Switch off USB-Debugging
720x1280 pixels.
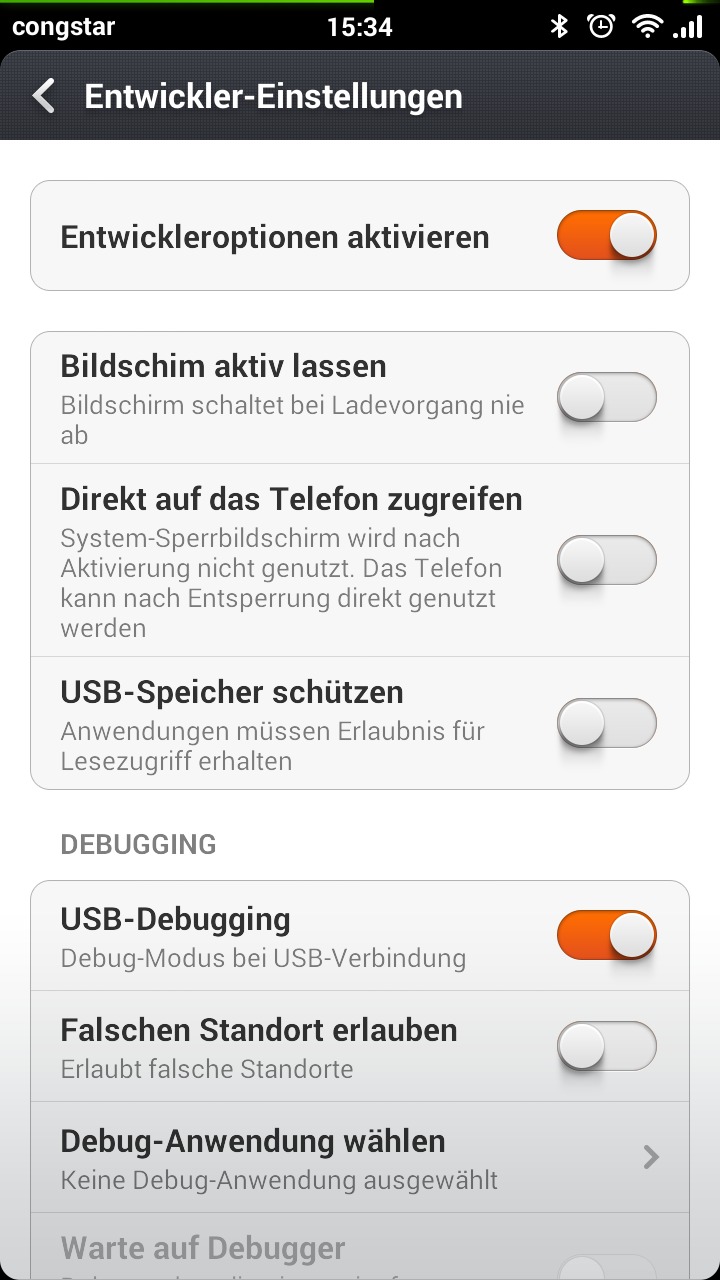(606, 936)
